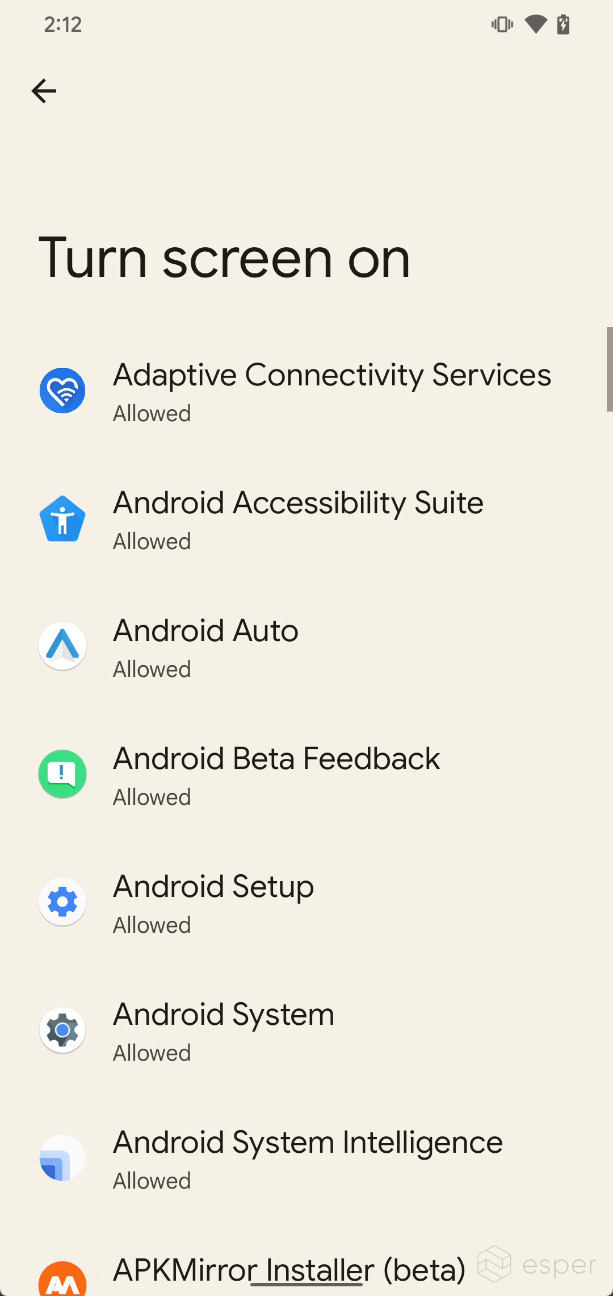613x1296 pixels.
Task: Open APKMirror Installer (beta) row
Action: (306, 1260)
